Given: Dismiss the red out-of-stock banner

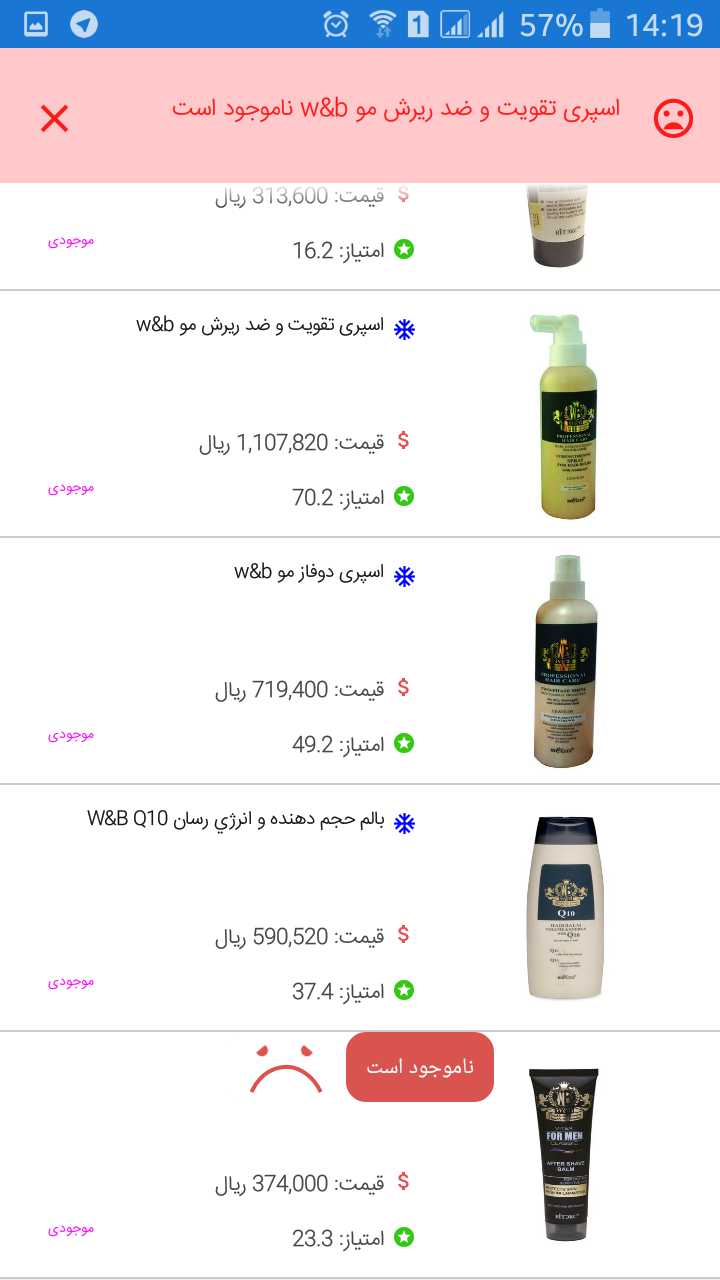Looking at the screenshot, I should coord(54,118).
